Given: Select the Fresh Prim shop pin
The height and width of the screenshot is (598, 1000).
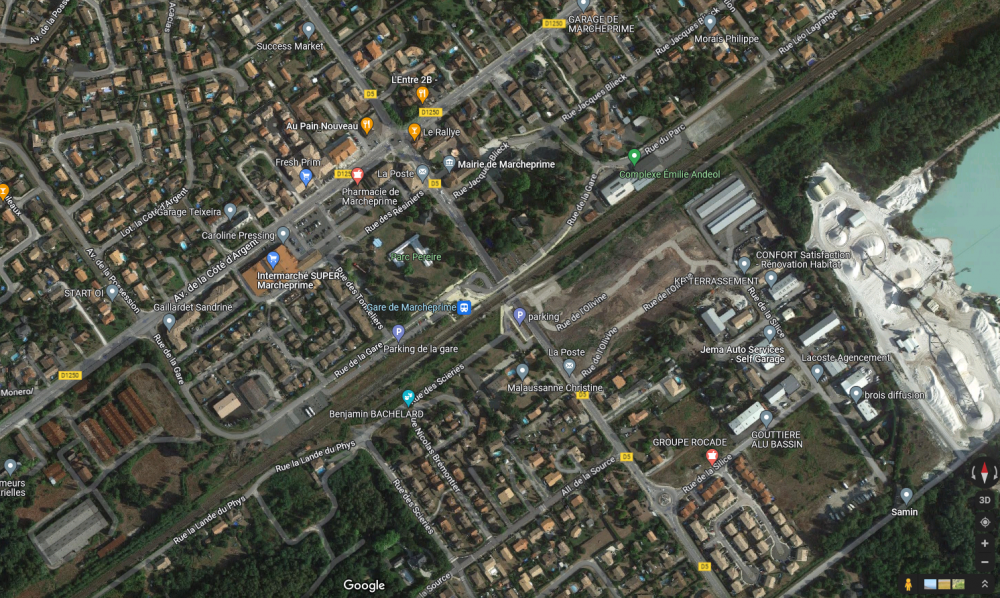Looking at the screenshot, I should pyautogui.click(x=306, y=176).
